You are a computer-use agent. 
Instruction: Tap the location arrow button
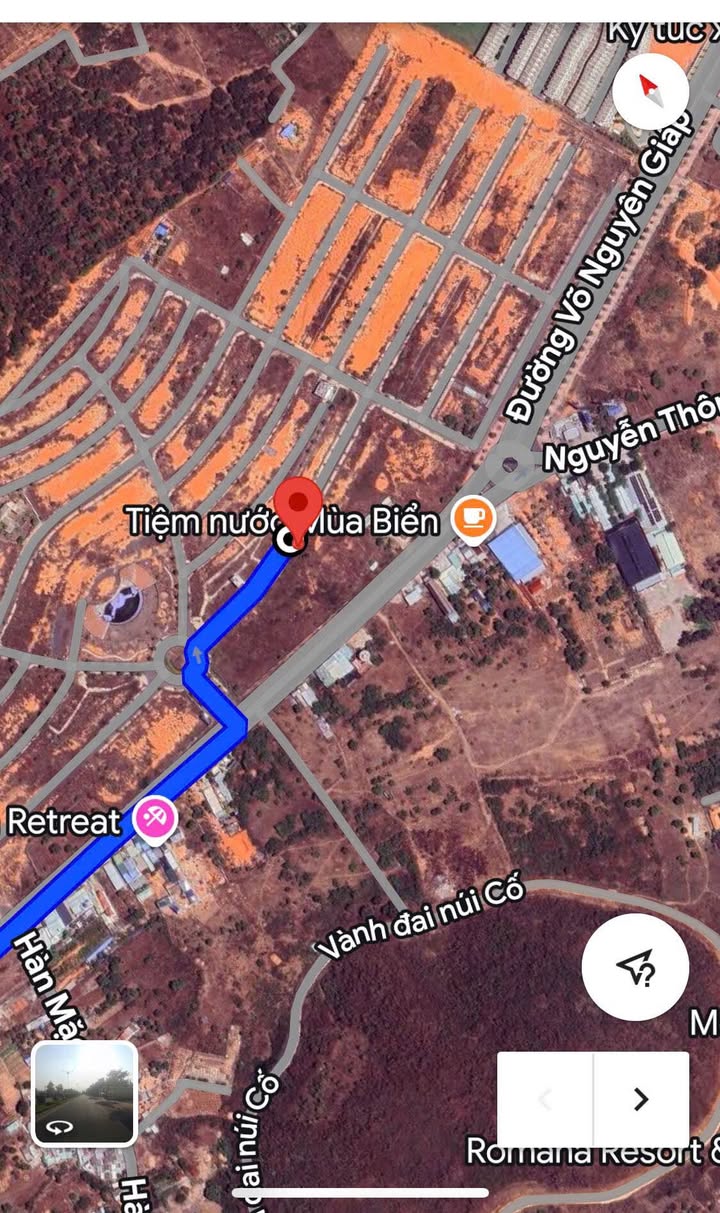point(636,967)
